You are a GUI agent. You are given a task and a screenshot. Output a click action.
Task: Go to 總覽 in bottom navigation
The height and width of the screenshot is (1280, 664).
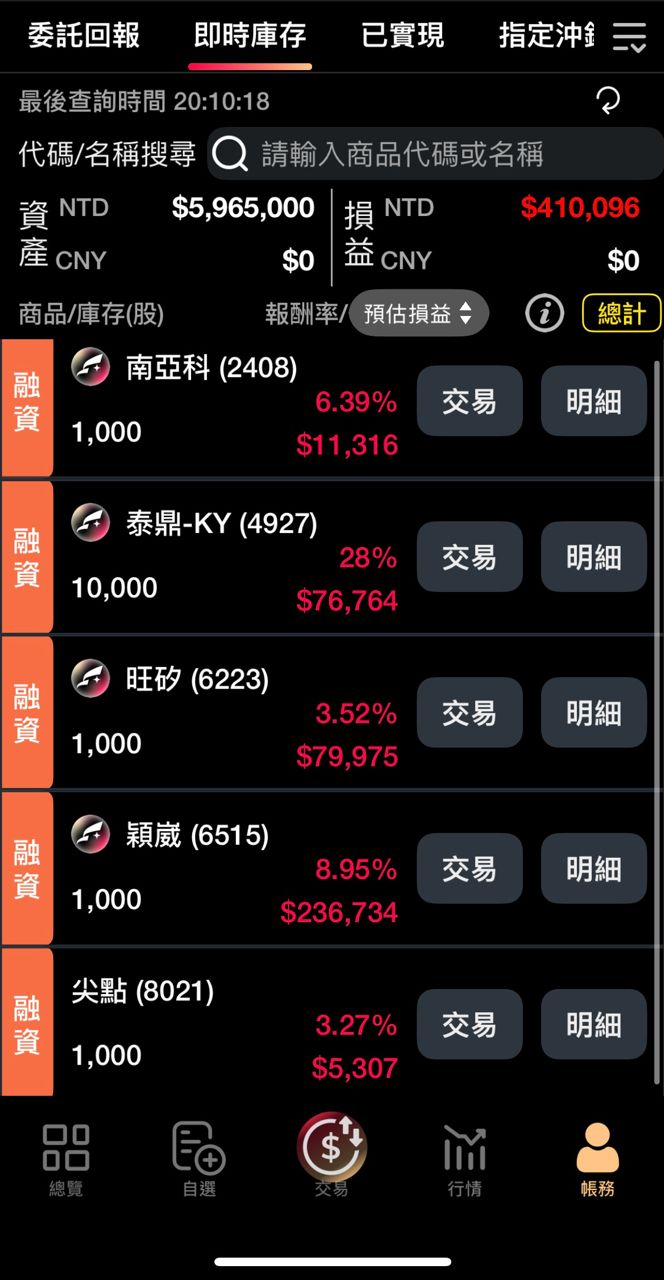pyautogui.click(x=66, y=1160)
